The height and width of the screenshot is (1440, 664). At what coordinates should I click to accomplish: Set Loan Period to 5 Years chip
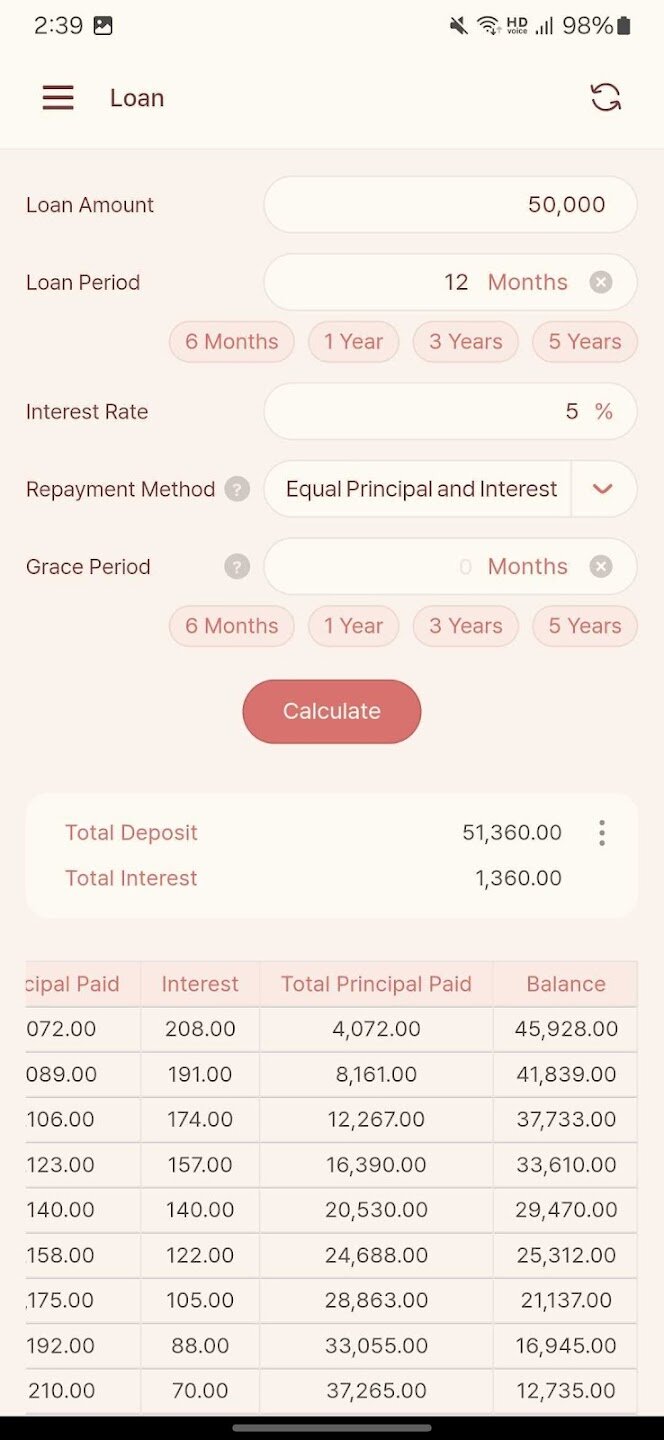tap(585, 342)
